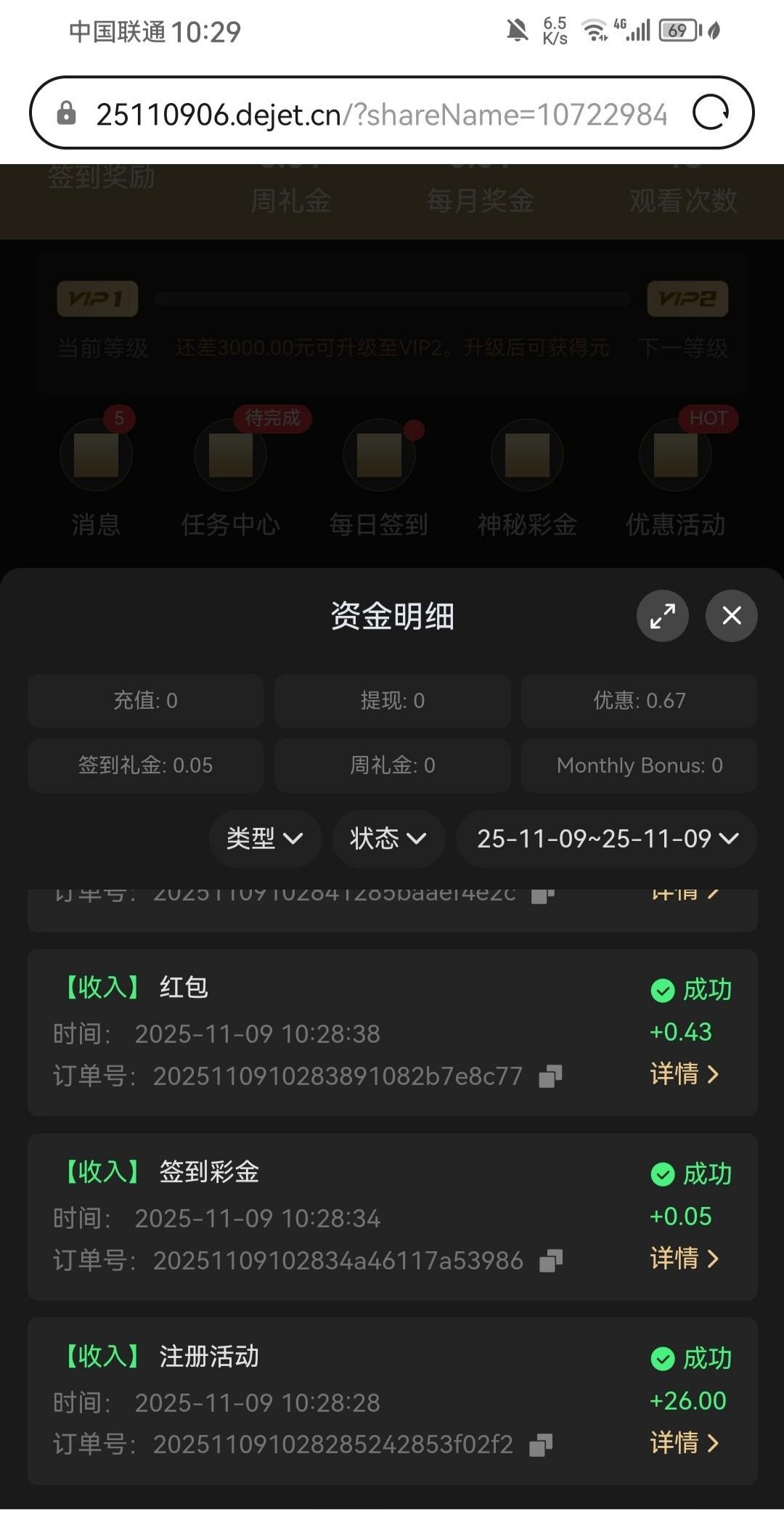
Task: Copy the order number of 签到彩金 record
Action: 551,1261
